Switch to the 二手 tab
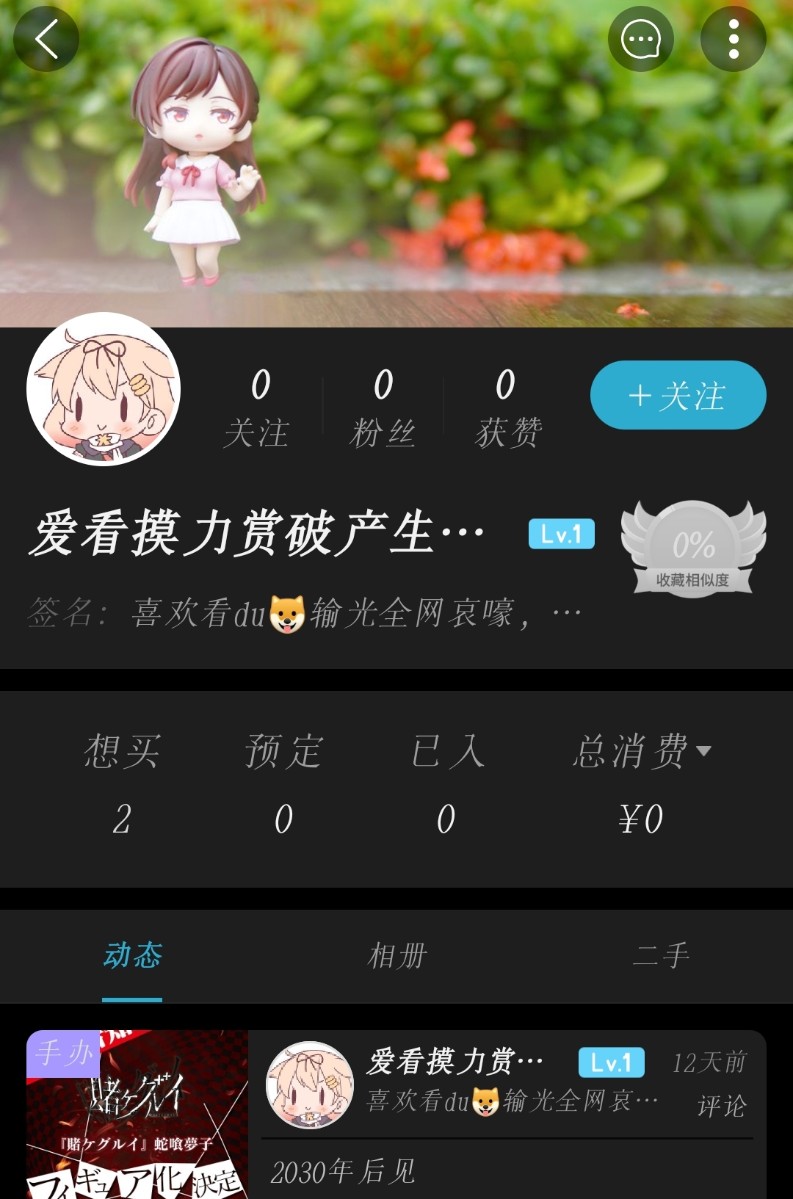 click(661, 956)
